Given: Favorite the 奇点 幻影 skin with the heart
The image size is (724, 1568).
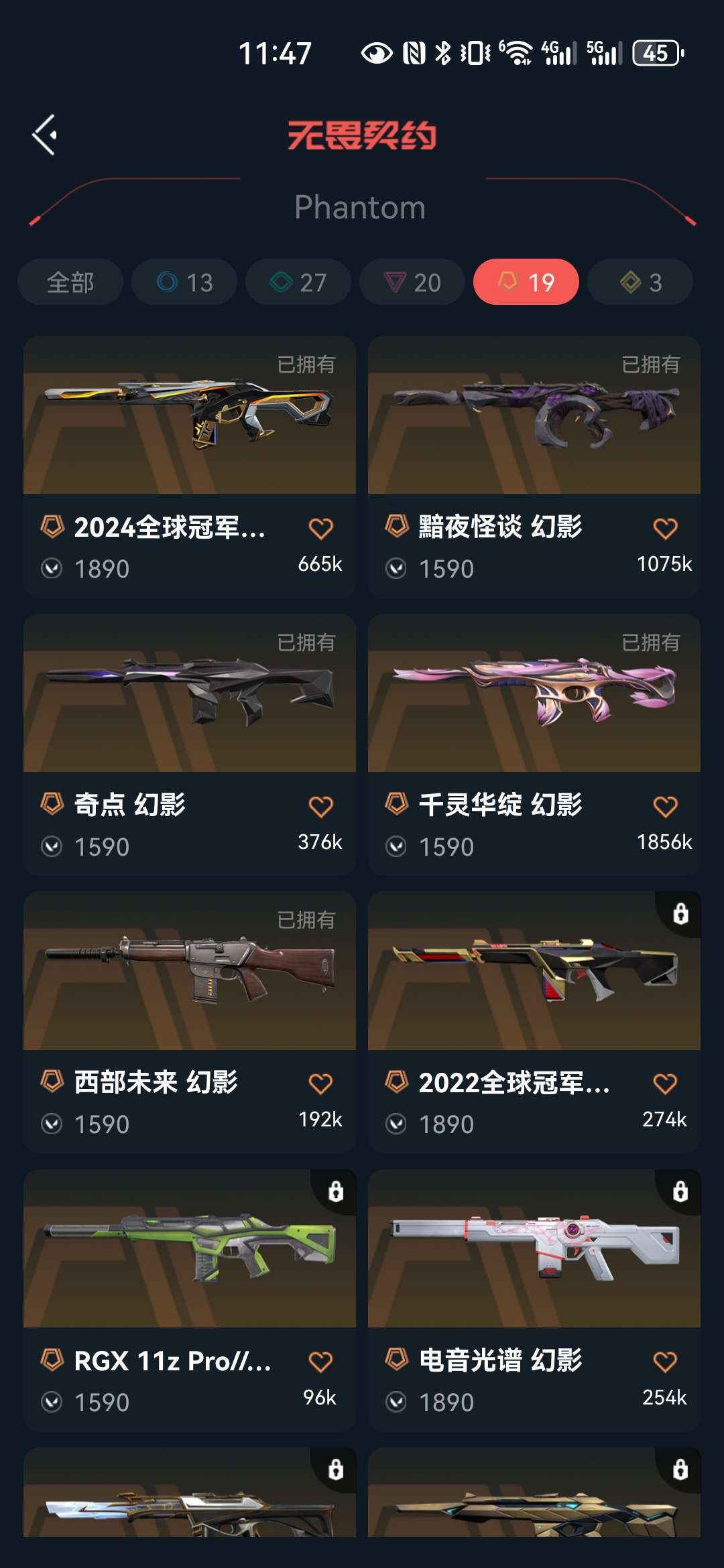Looking at the screenshot, I should point(320,806).
